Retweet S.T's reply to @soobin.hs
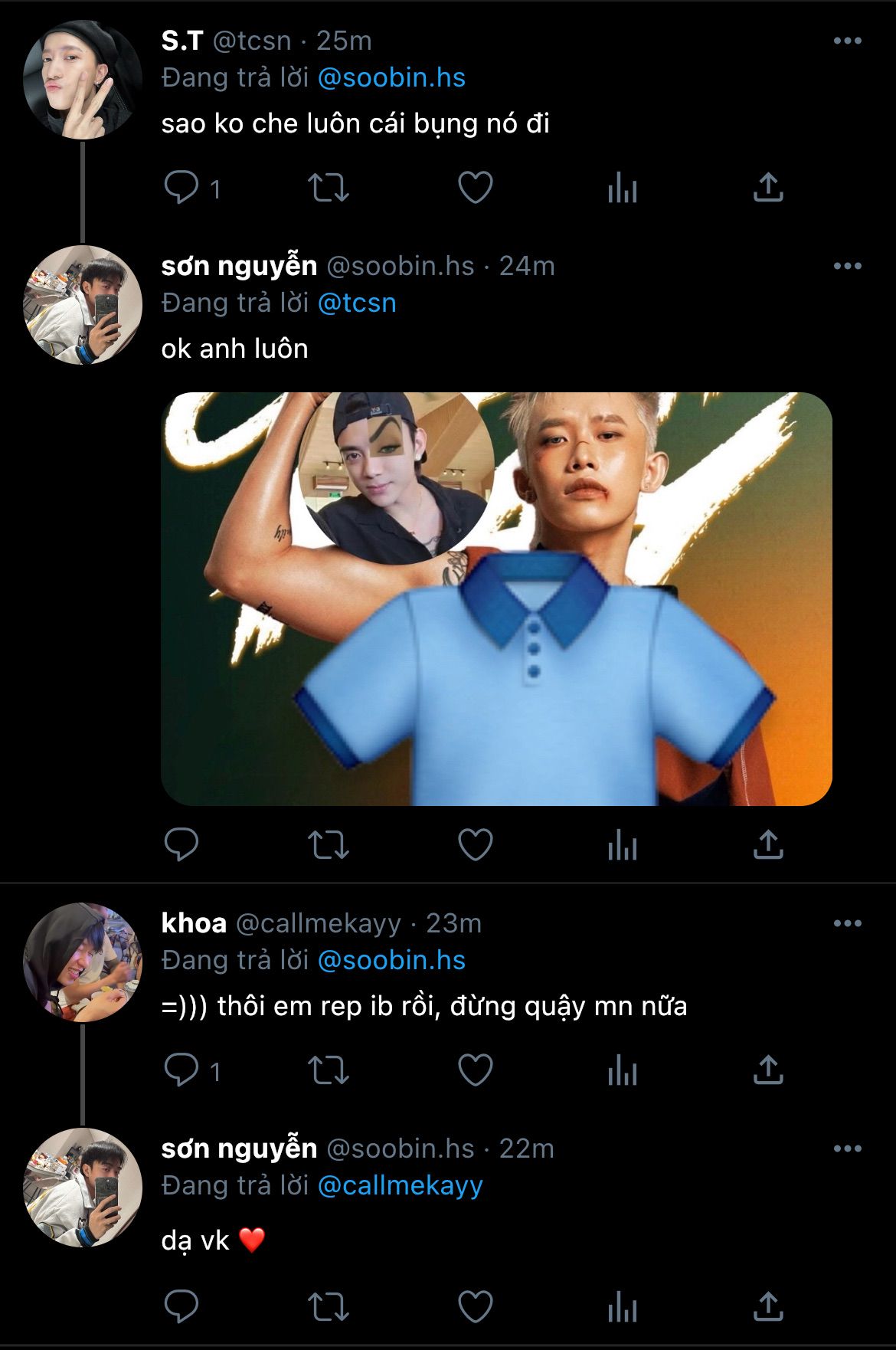 (x=328, y=188)
